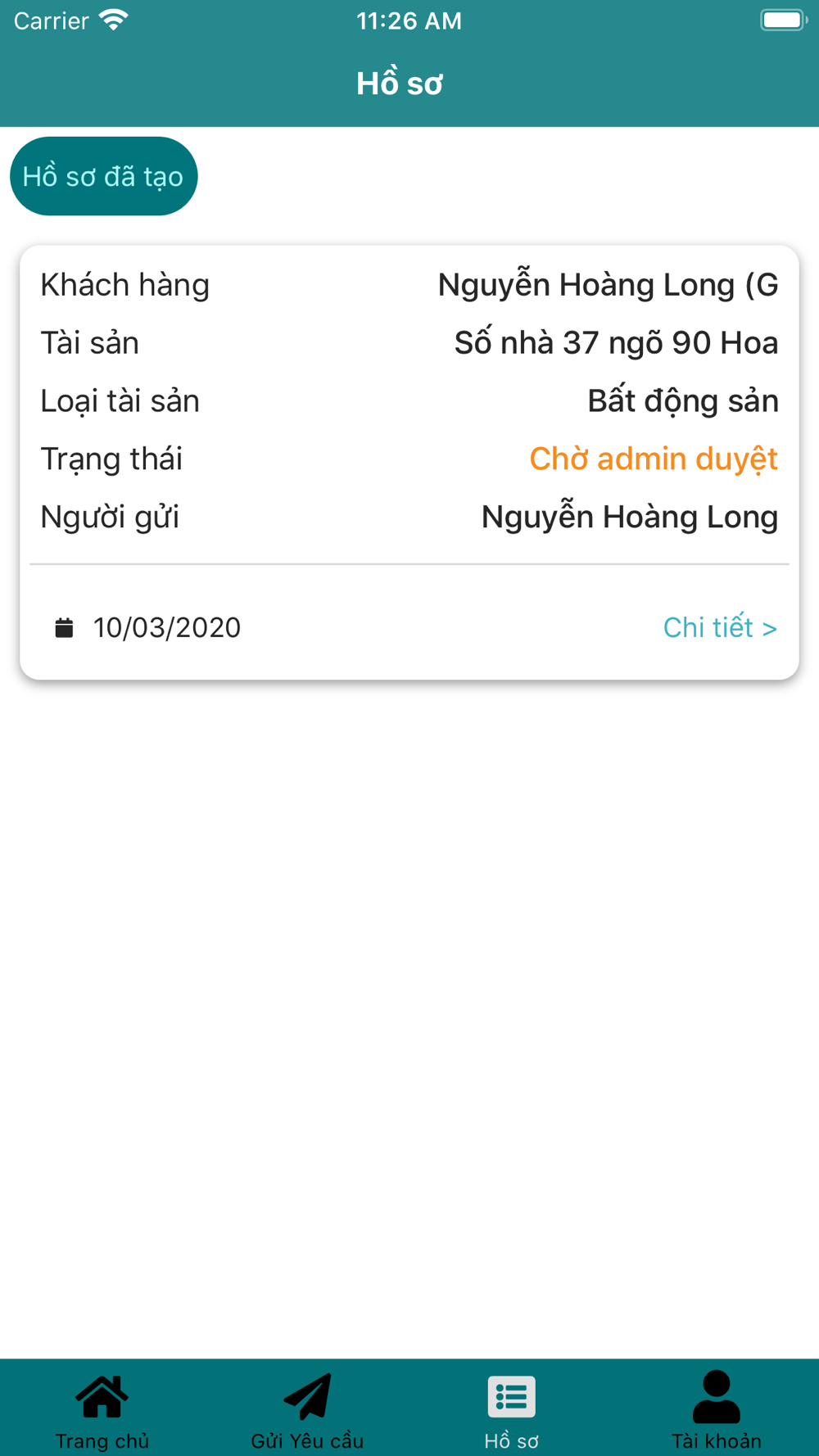Select the "Hồ sơ đã tạo" chip
This screenshot has width=819, height=1456.
click(104, 176)
